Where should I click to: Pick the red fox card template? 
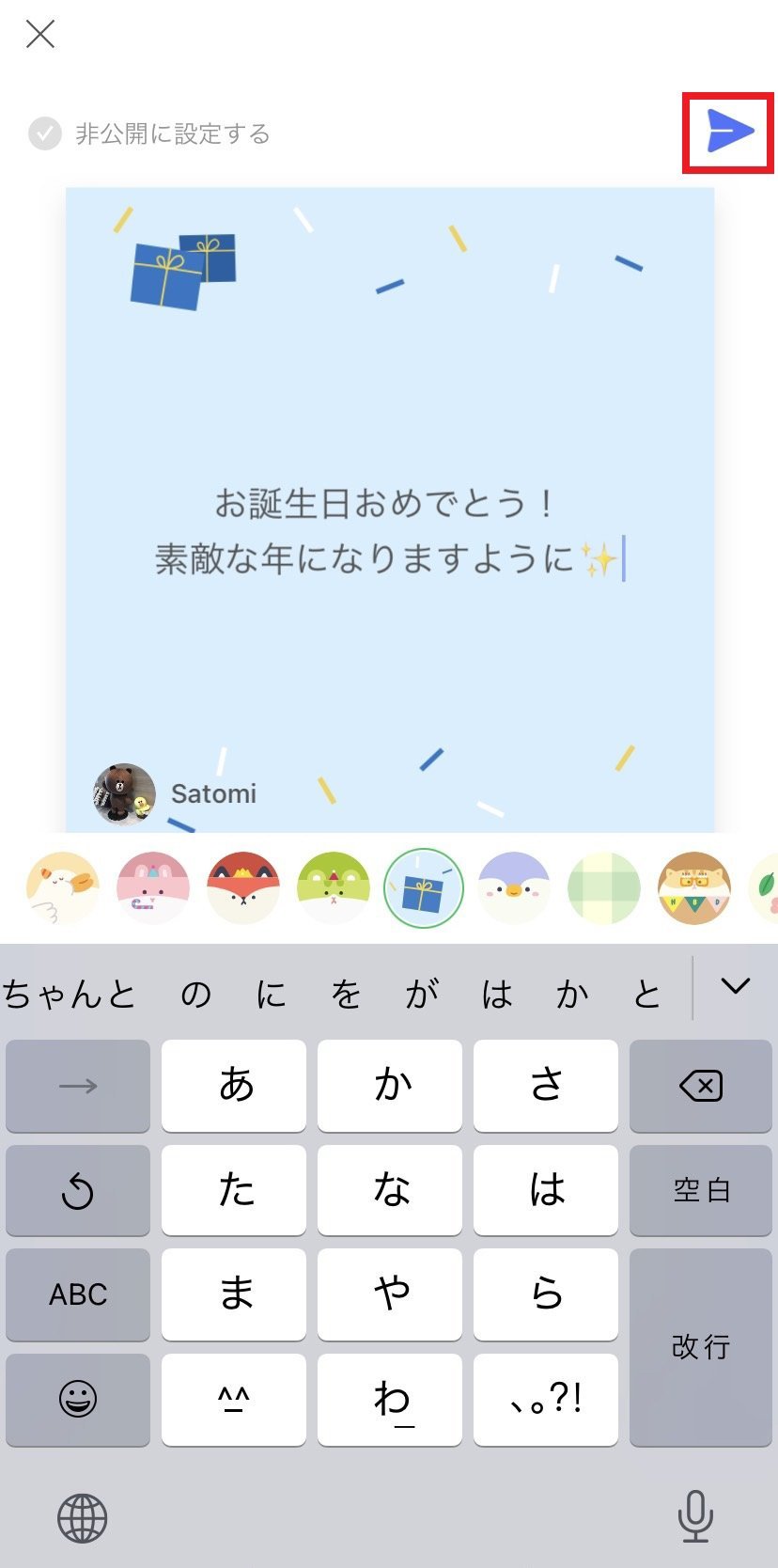[242, 887]
